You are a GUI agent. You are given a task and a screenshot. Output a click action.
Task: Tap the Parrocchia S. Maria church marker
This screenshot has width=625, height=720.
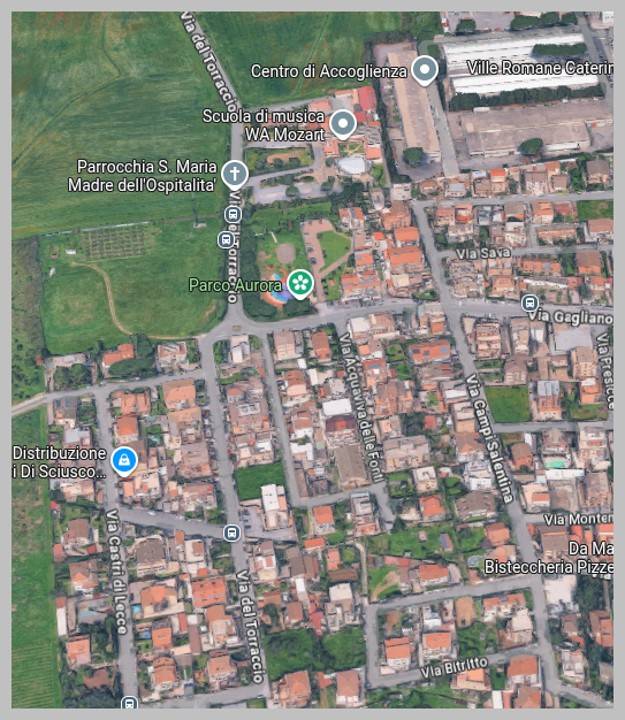point(234,174)
